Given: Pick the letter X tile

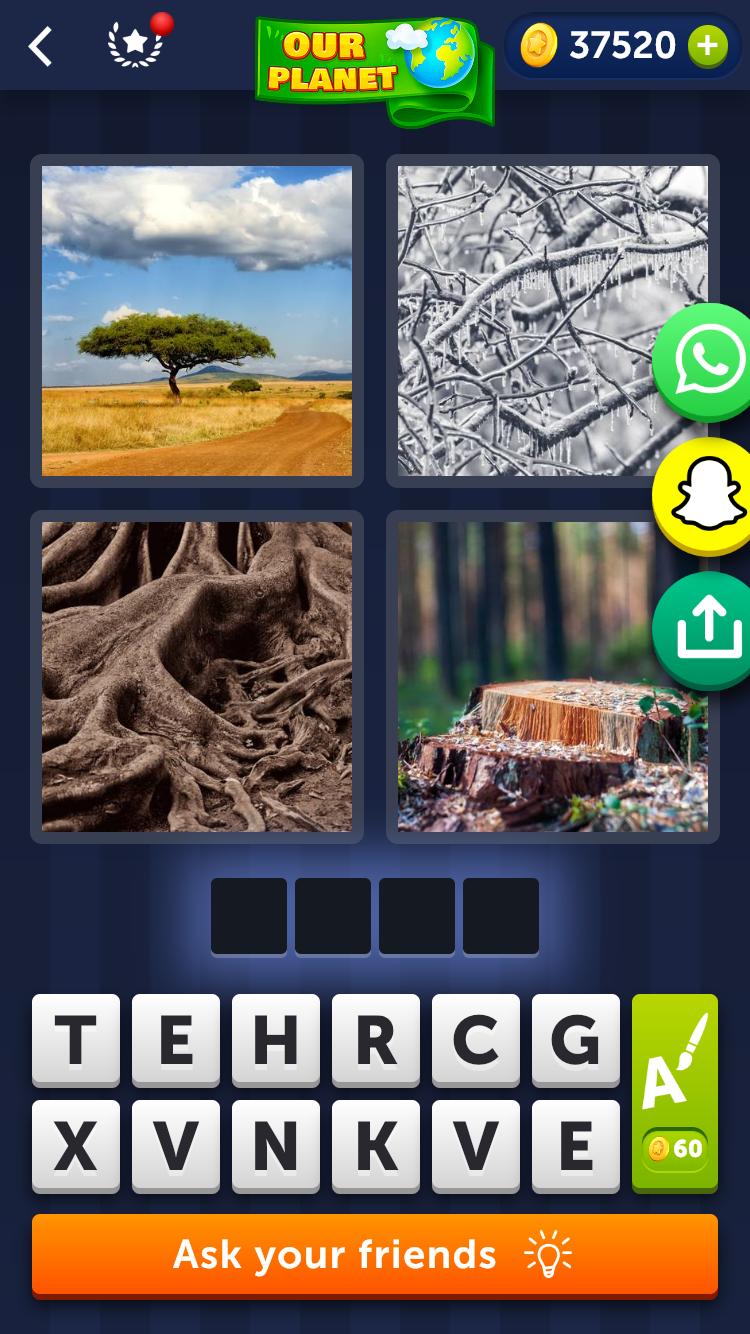Looking at the screenshot, I should (76, 1146).
